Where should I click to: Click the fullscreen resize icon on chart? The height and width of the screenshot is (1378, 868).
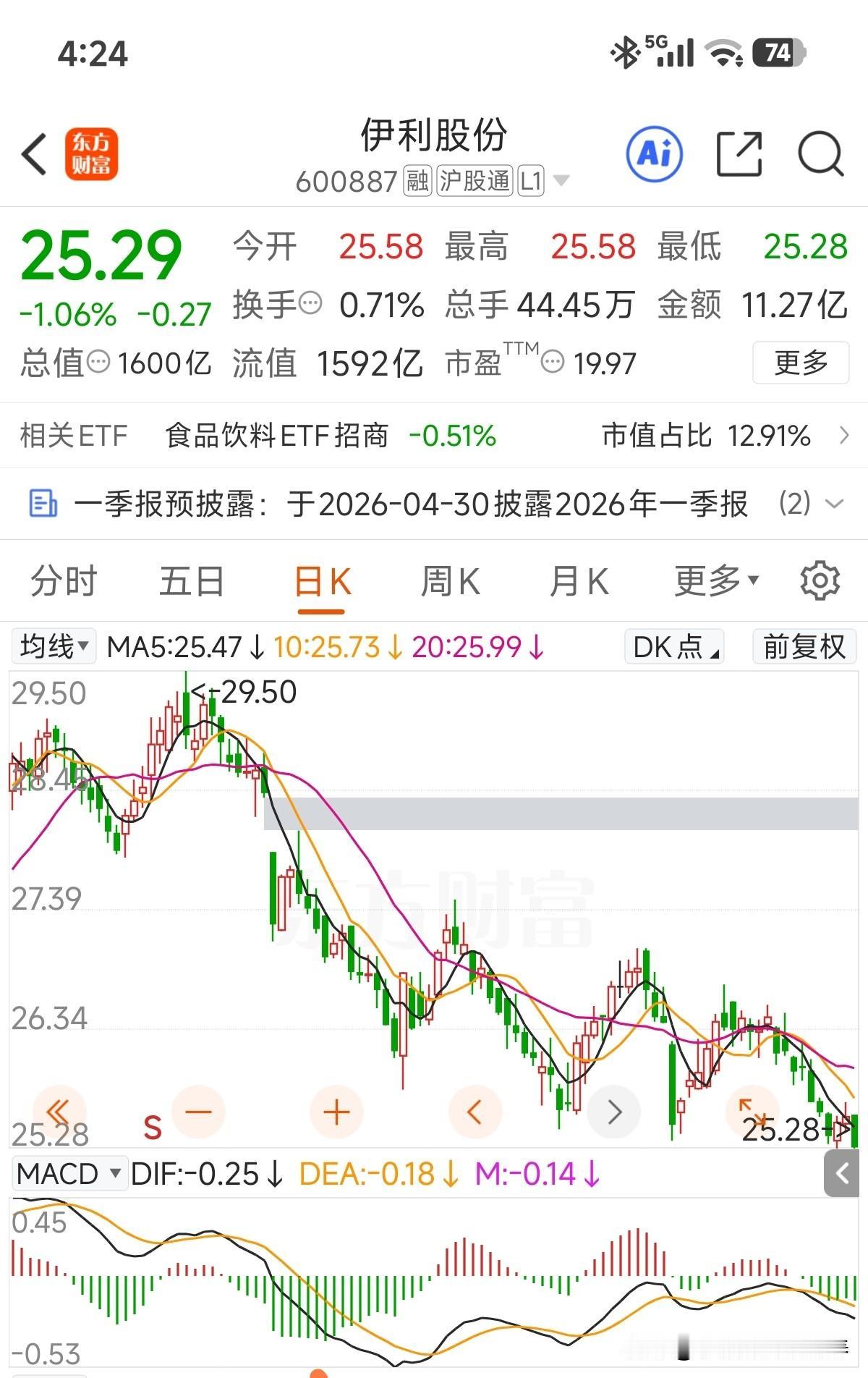point(752,1112)
